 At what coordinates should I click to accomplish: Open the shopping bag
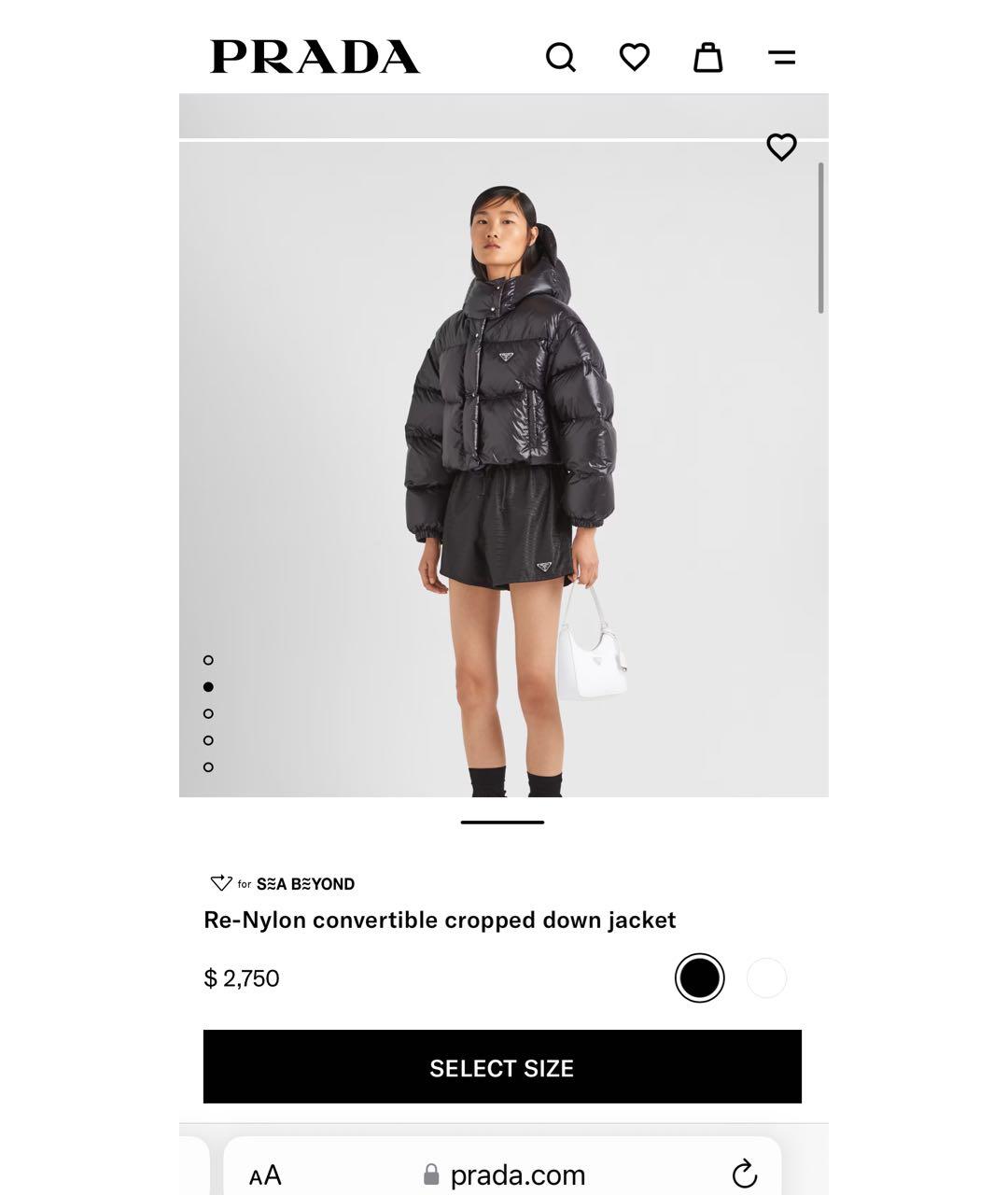[x=707, y=57]
